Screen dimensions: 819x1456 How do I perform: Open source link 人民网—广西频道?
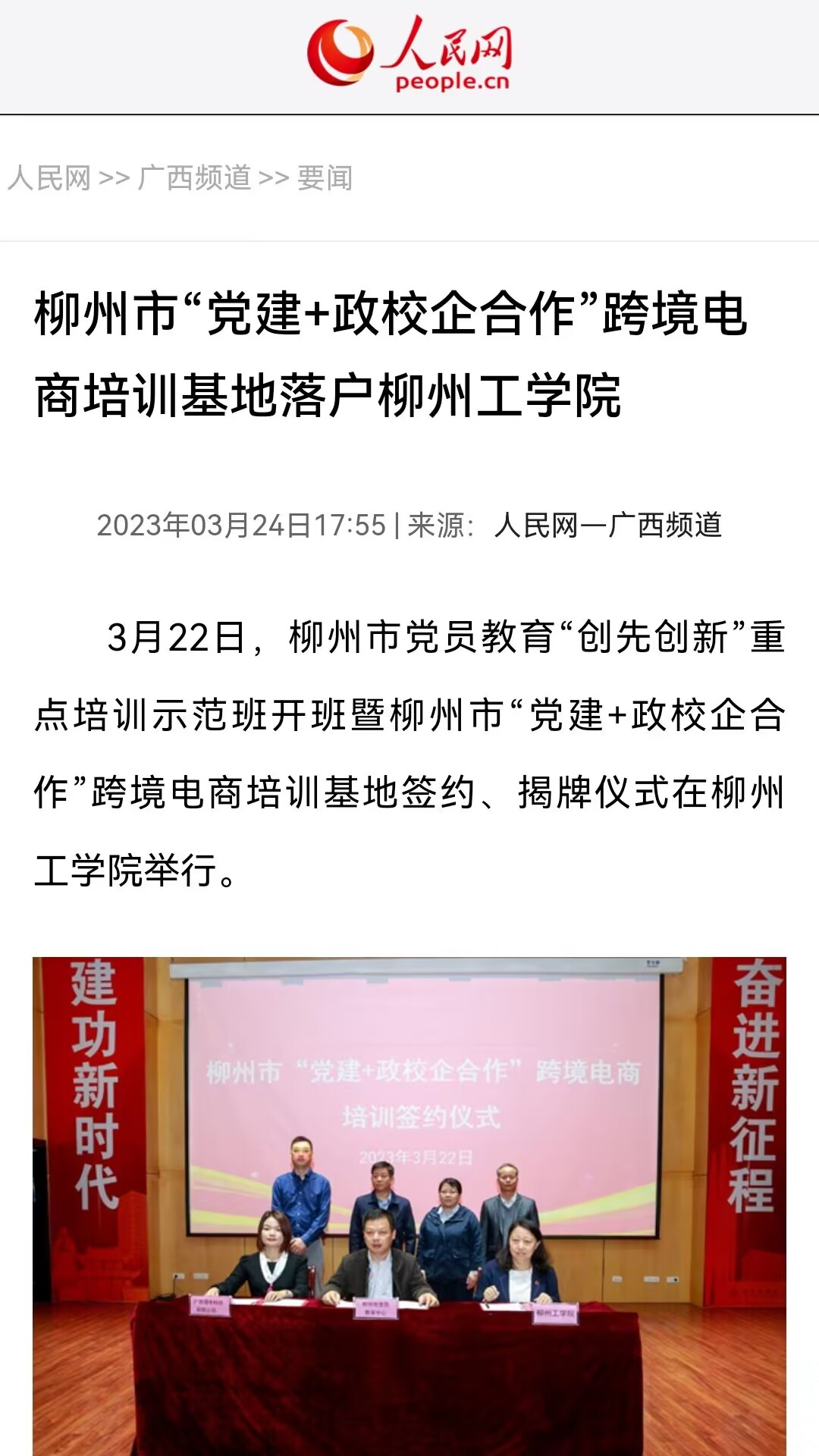[x=607, y=525]
